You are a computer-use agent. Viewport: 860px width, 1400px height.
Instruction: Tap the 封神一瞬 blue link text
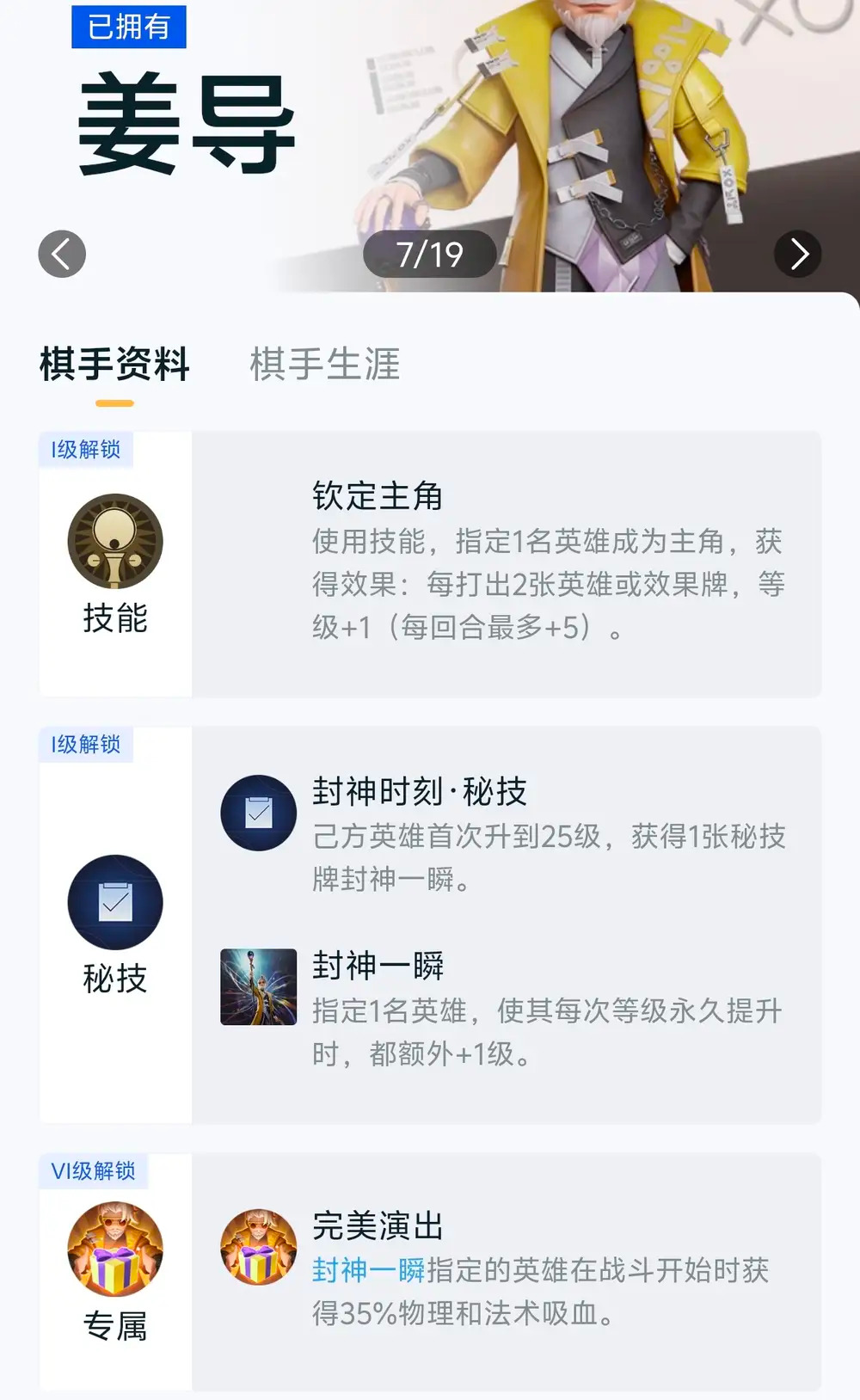(x=368, y=1270)
